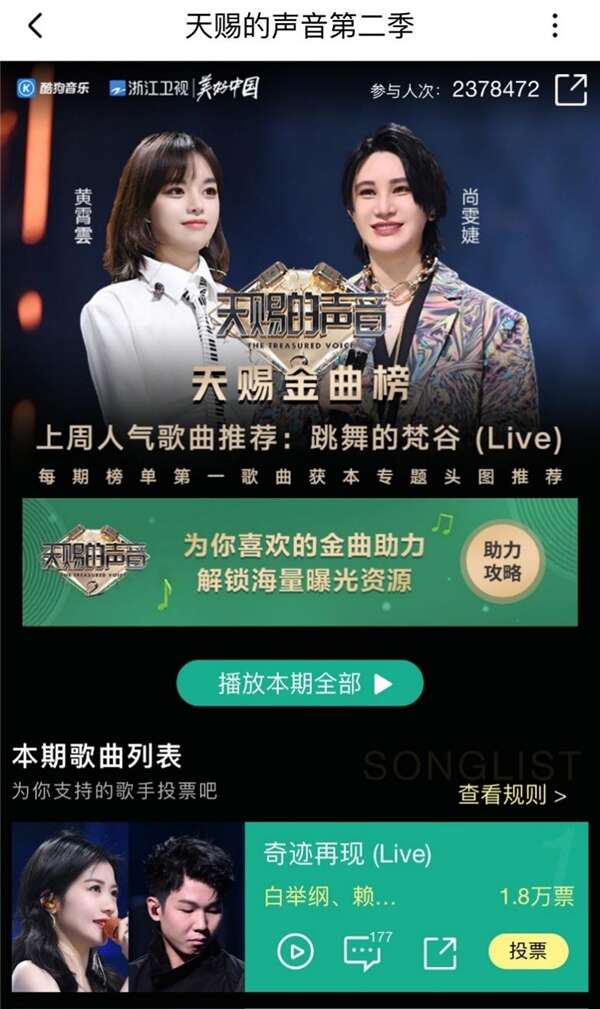Share the song 奇迹再现 (Live)
This screenshot has height=1009, width=600.
pyautogui.click(x=440, y=951)
